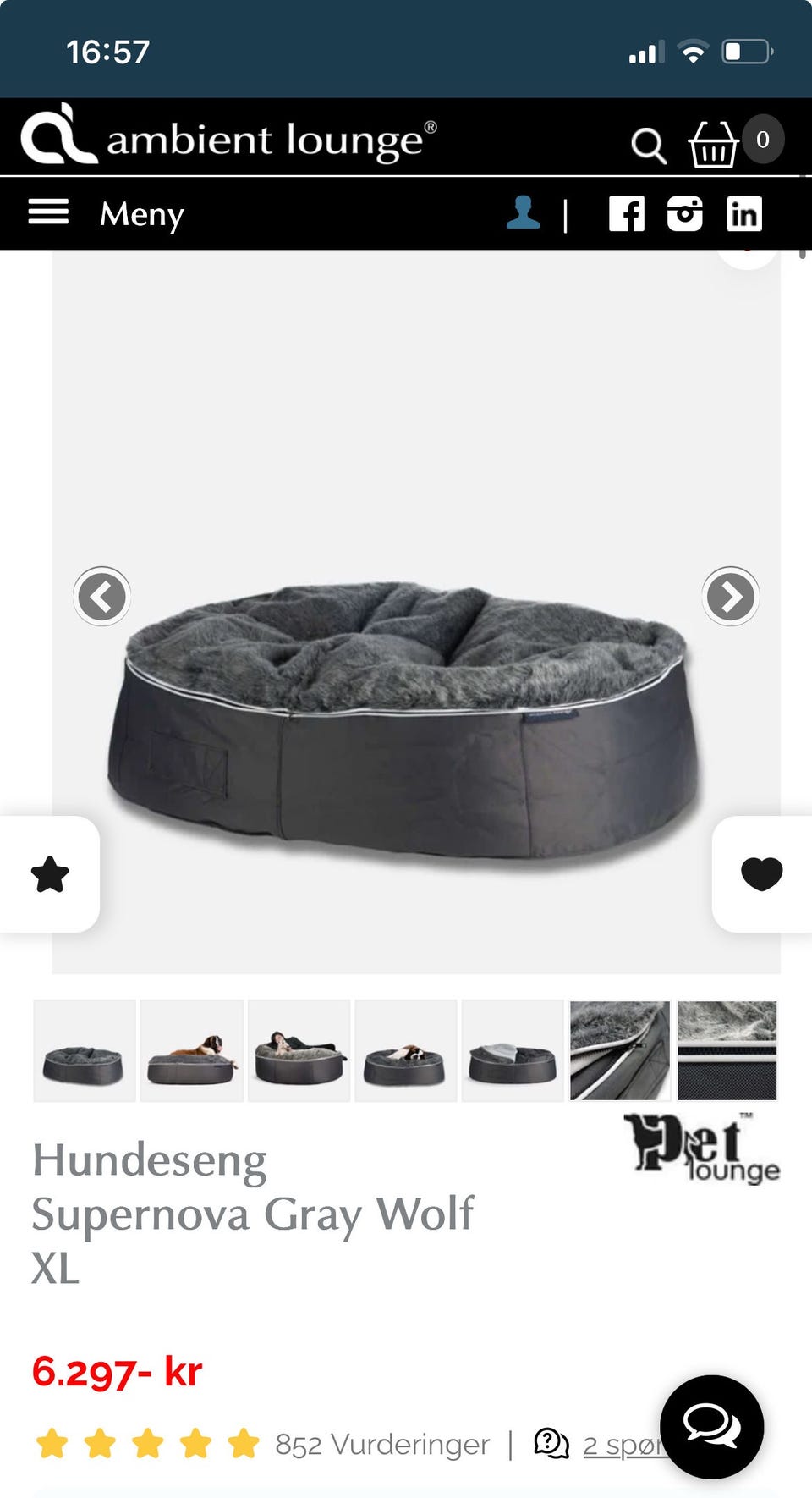Select the zipper close-up thumbnail
Viewport: 812px width, 1498px height.
pyautogui.click(x=620, y=1051)
